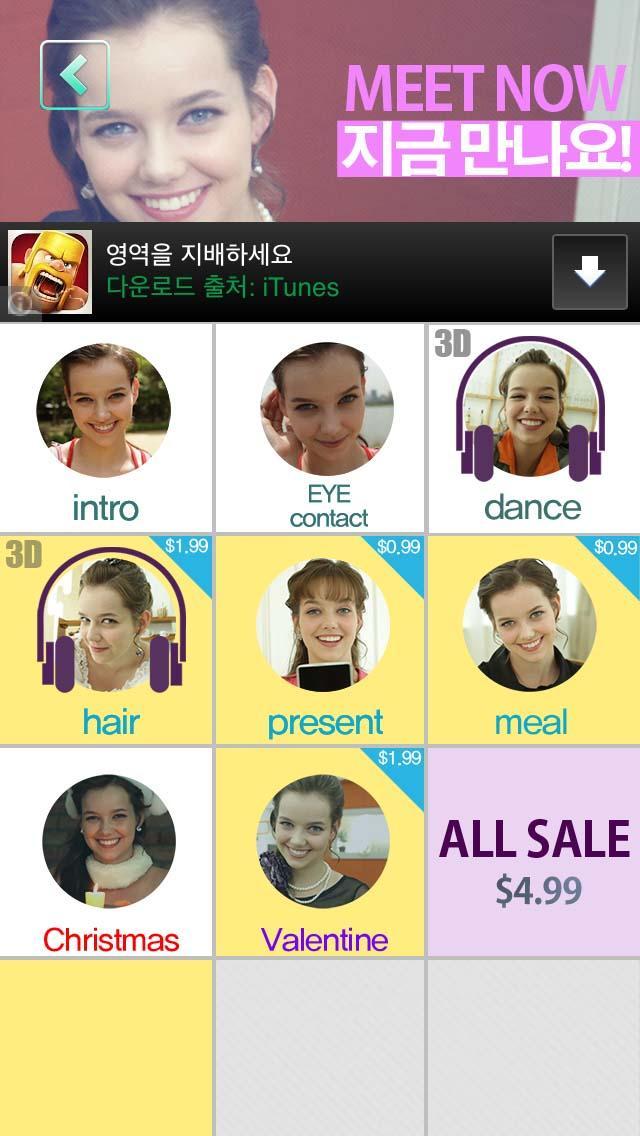Download the advertised app from iTunes
Screen dimensions: 640x1136
tap(589, 272)
